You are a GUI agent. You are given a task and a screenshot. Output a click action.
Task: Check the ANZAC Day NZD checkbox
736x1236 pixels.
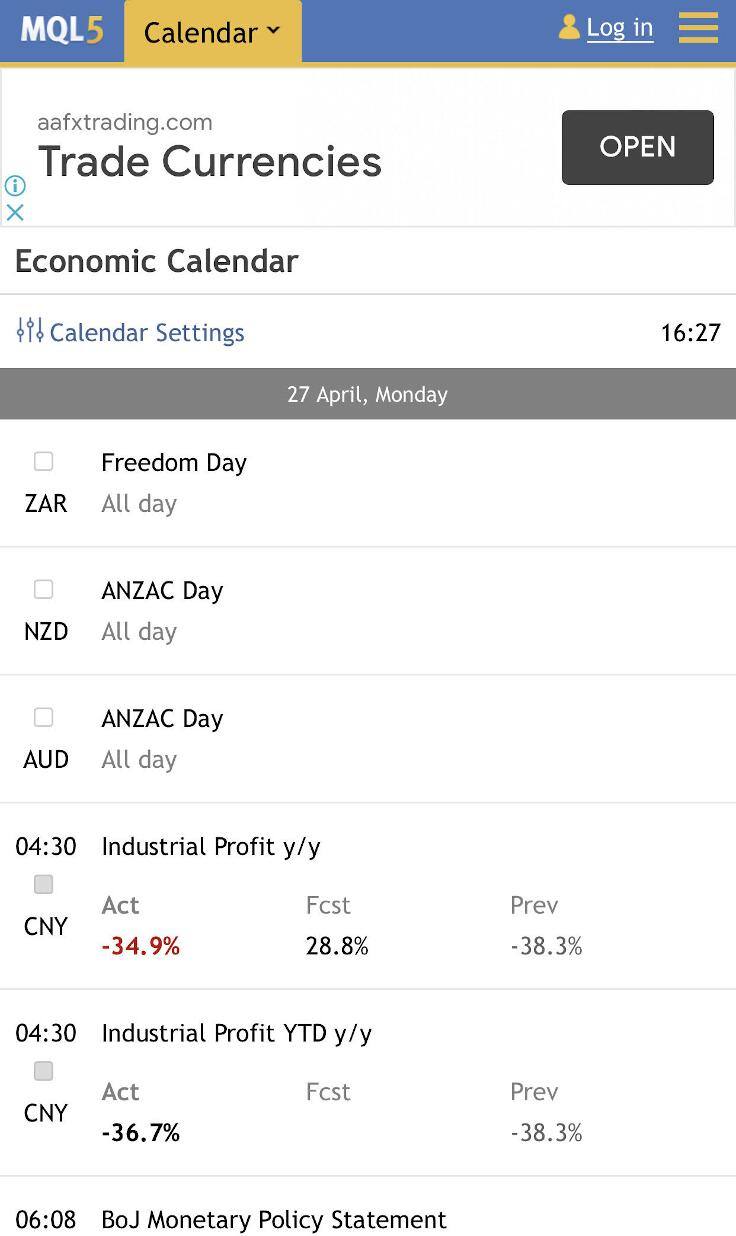click(x=44, y=589)
